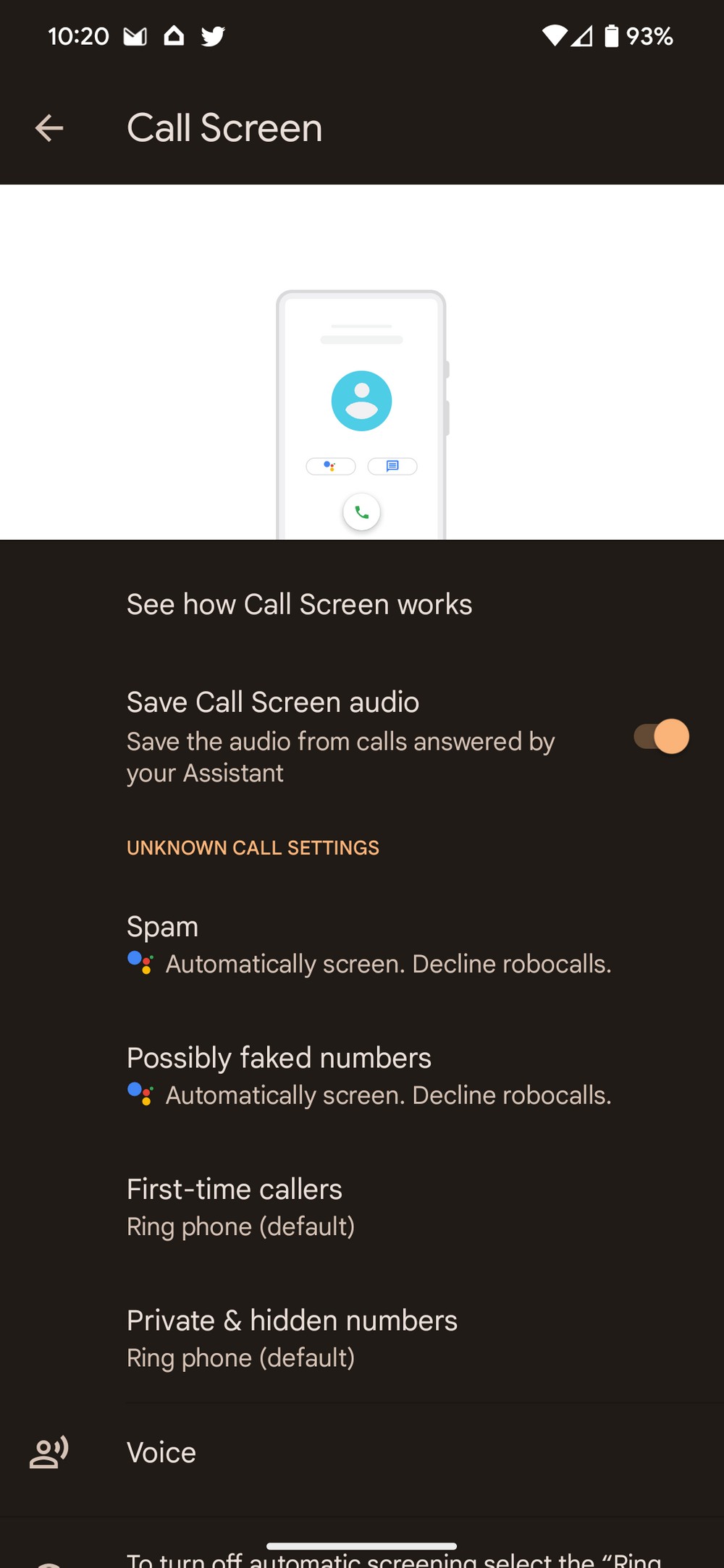
Task: Select First-time callers option
Action: 362,1207
